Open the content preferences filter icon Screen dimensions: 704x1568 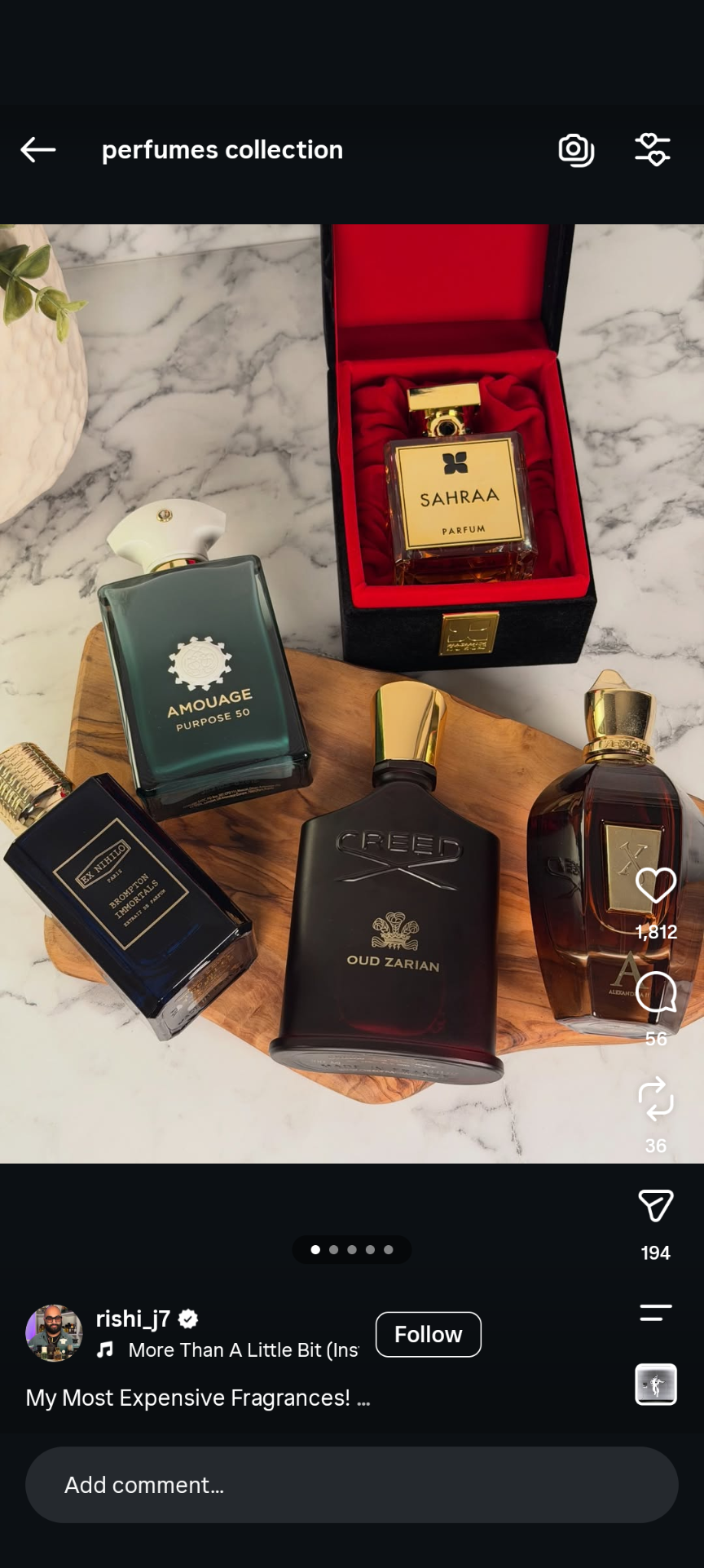[653, 150]
